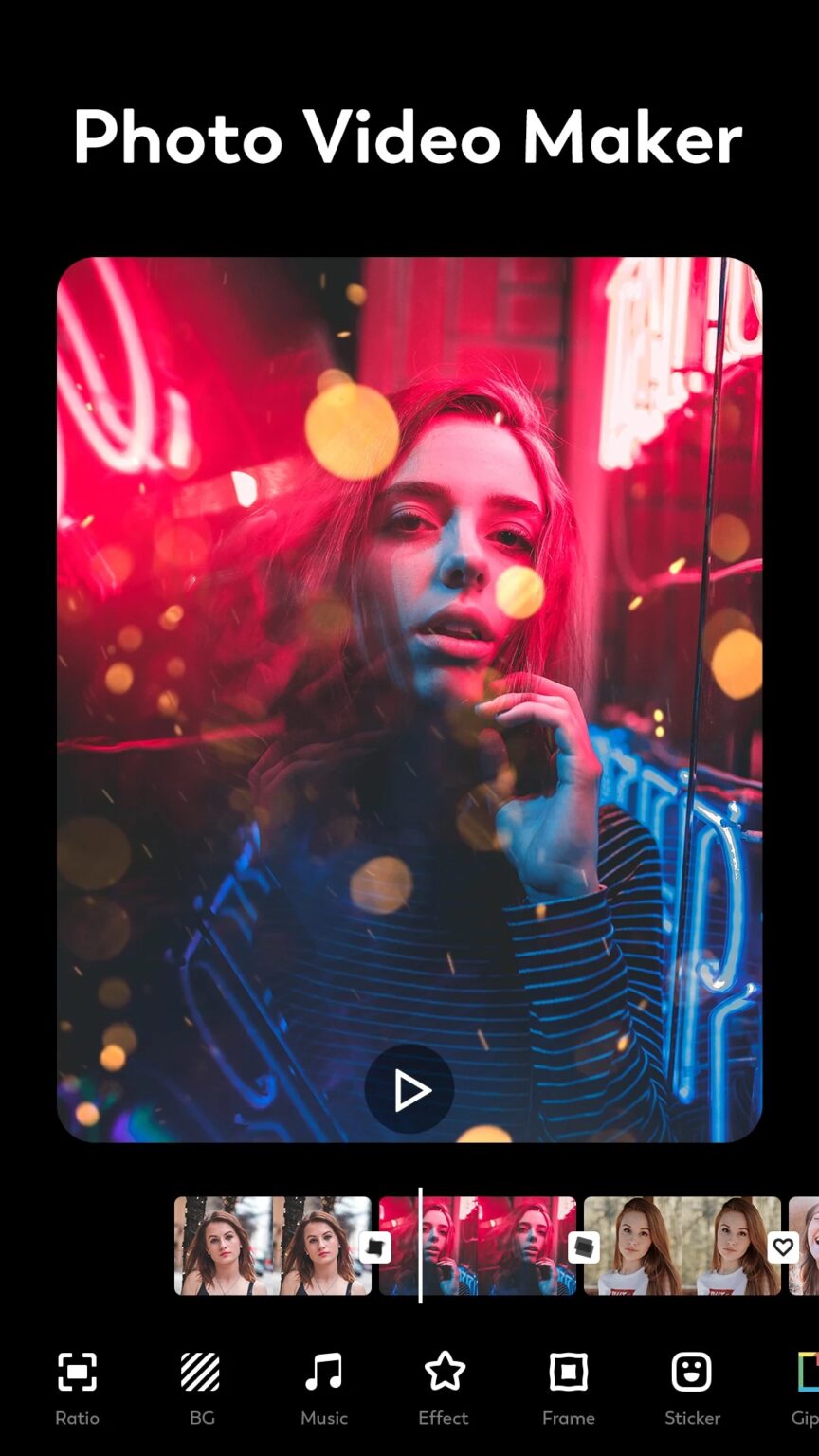
Task: Select the first timeline clip thumbnail
Action: coord(272,1245)
